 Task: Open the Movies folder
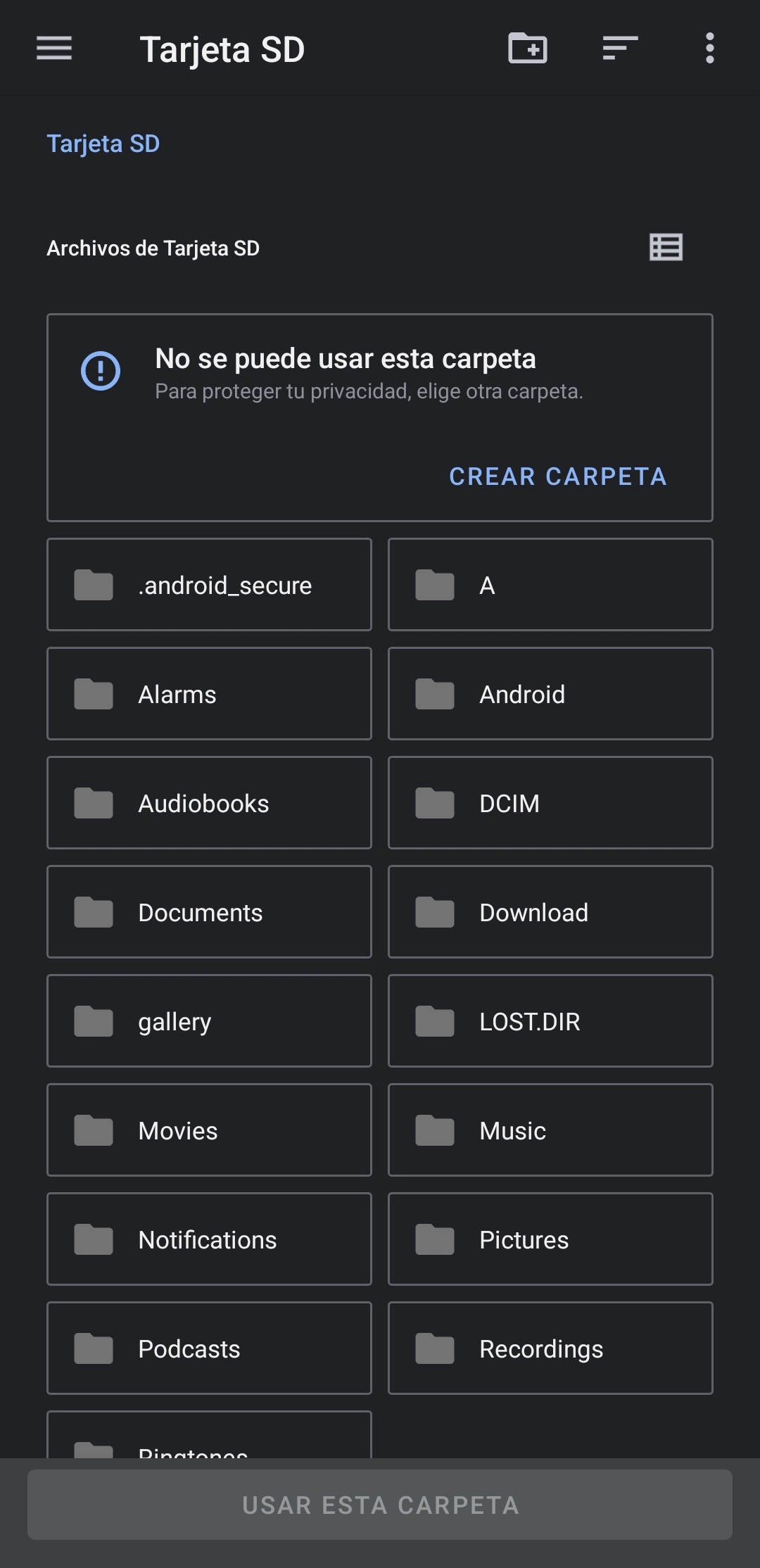pyautogui.click(x=209, y=1130)
